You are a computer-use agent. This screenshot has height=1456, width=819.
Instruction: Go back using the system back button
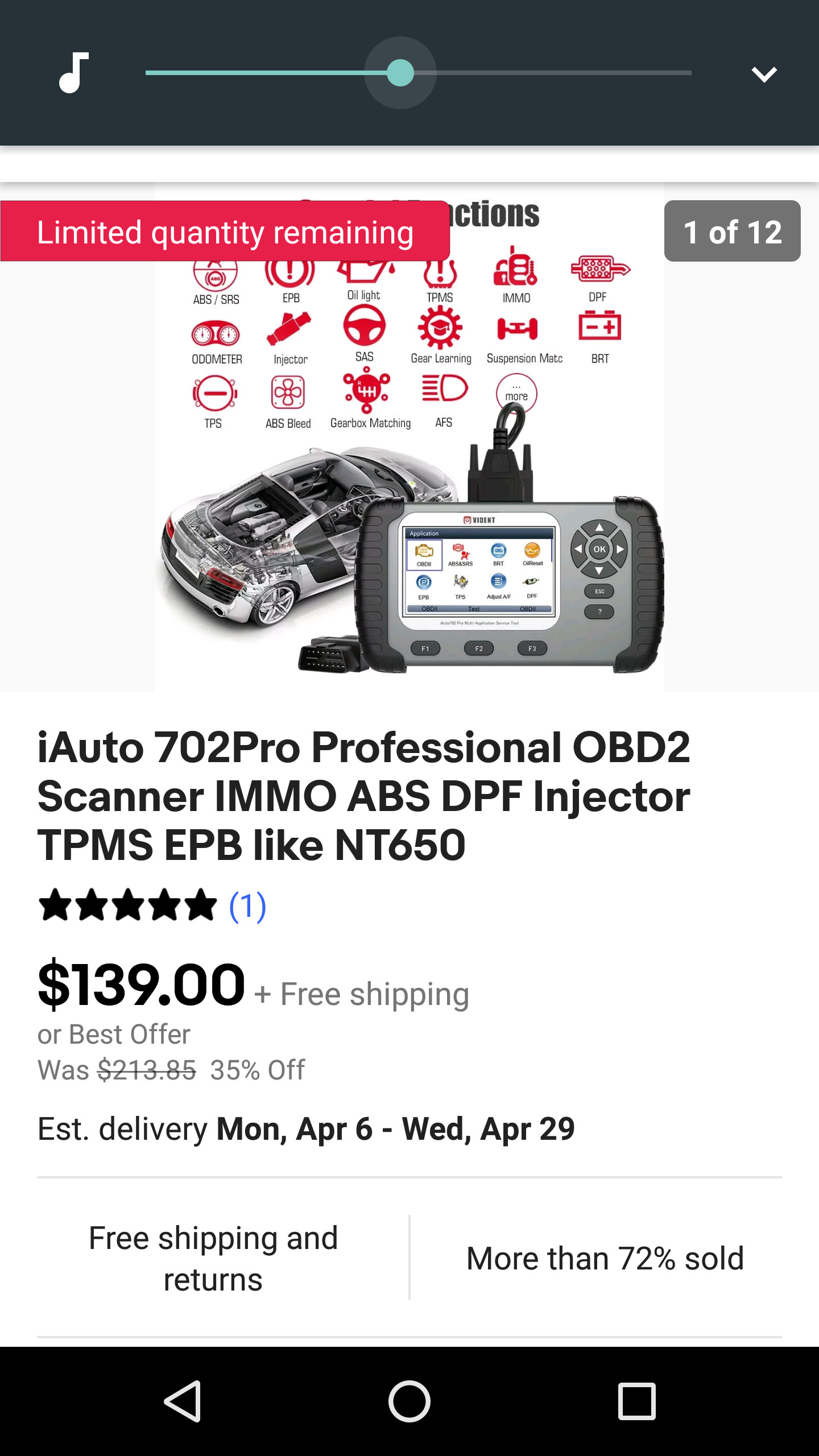tap(183, 1401)
